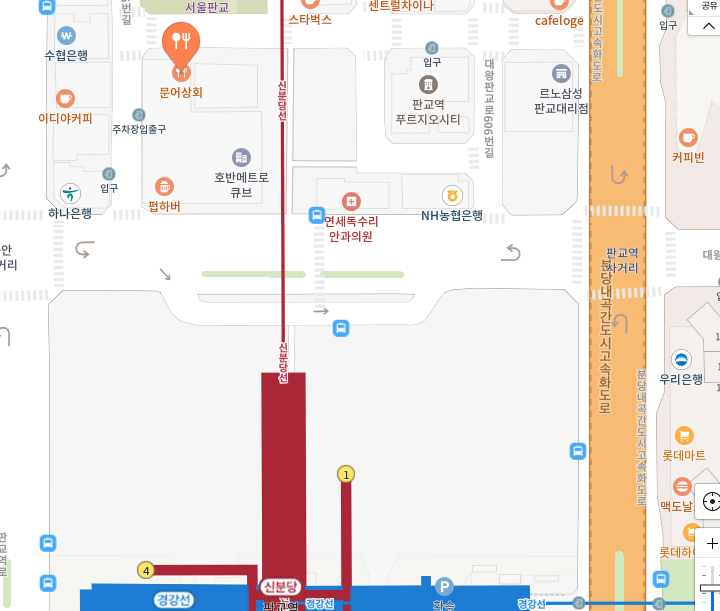The height and width of the screenshot is (611, 720).
Task: Tap subway exit number 4 marker
Action: tap(146, 571)
